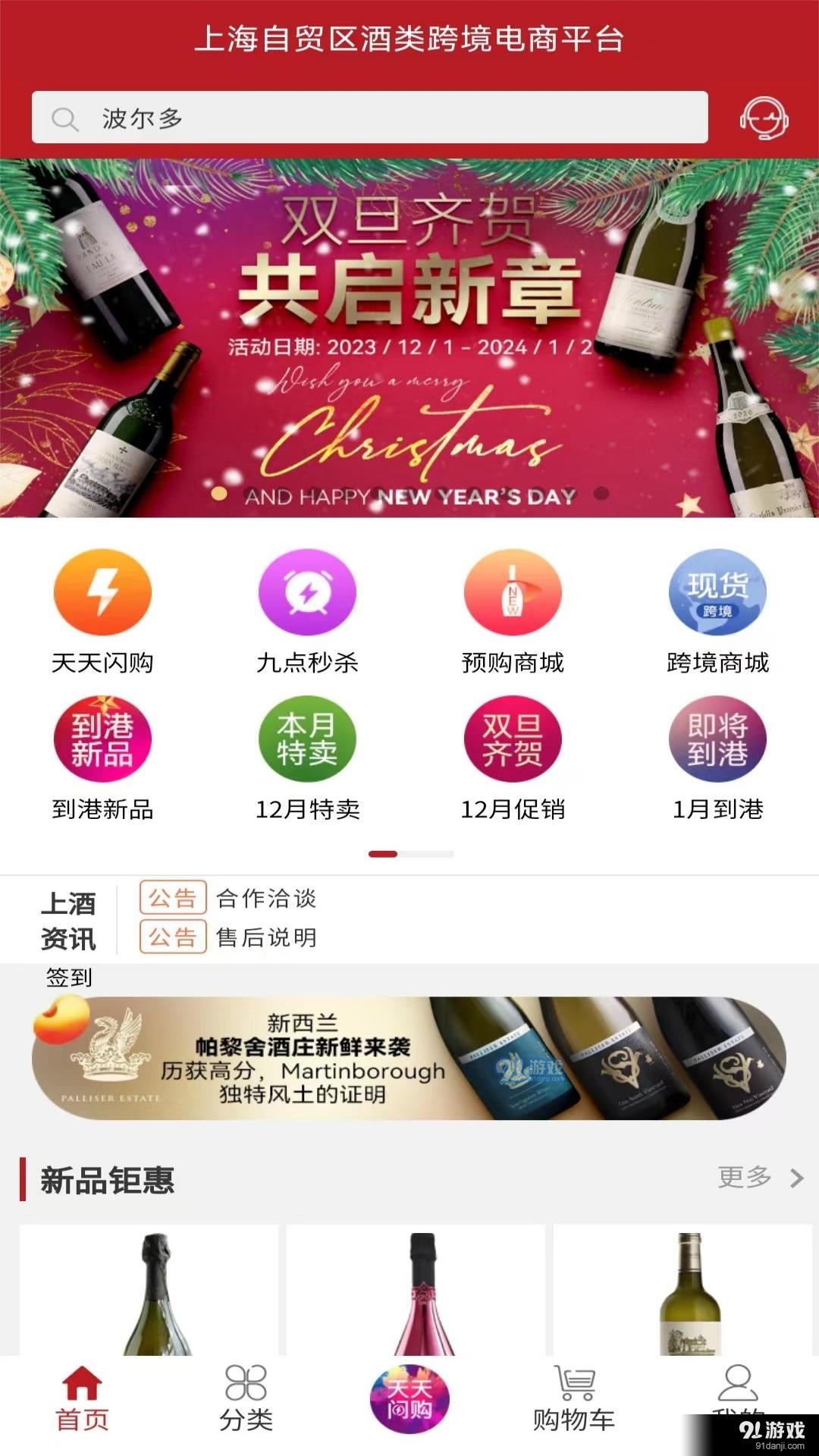This screenshot has width=819, height=1456.
Task: Select the 双旦齐贺 December promotion icon
Action: coord(513,739)
